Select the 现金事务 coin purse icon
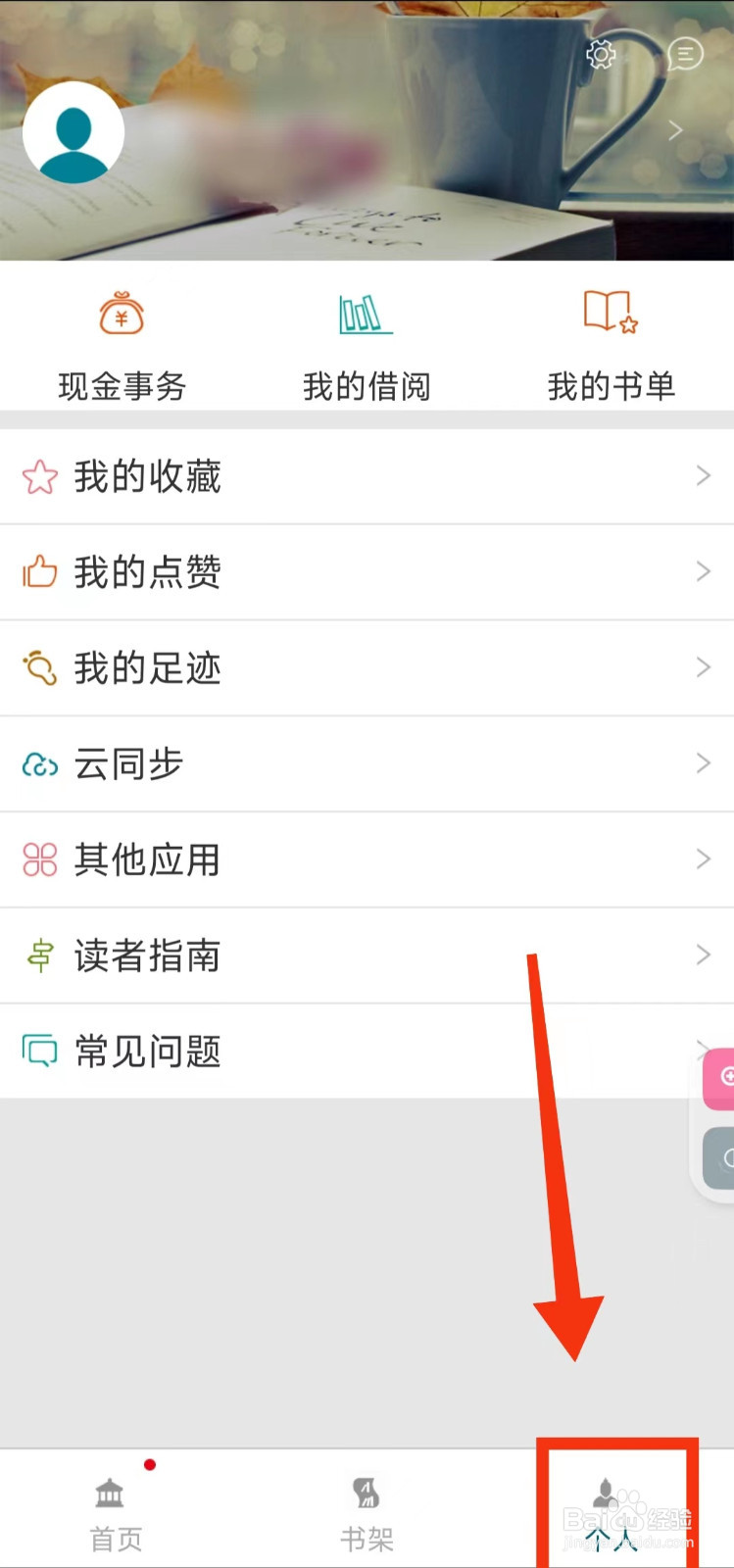Viewport: 734px width, 1568px height. point(121,314)
